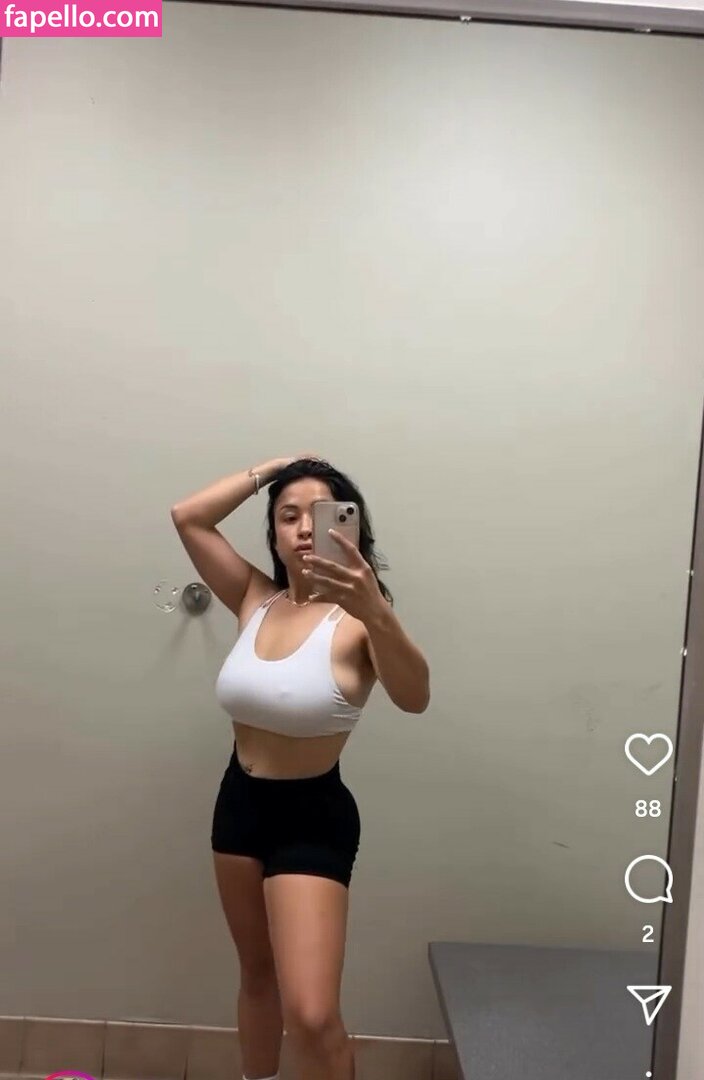Viewport: 704px width, 1080px height.
Task: Like this reel with the heart icon
Action: coord(648,754)
